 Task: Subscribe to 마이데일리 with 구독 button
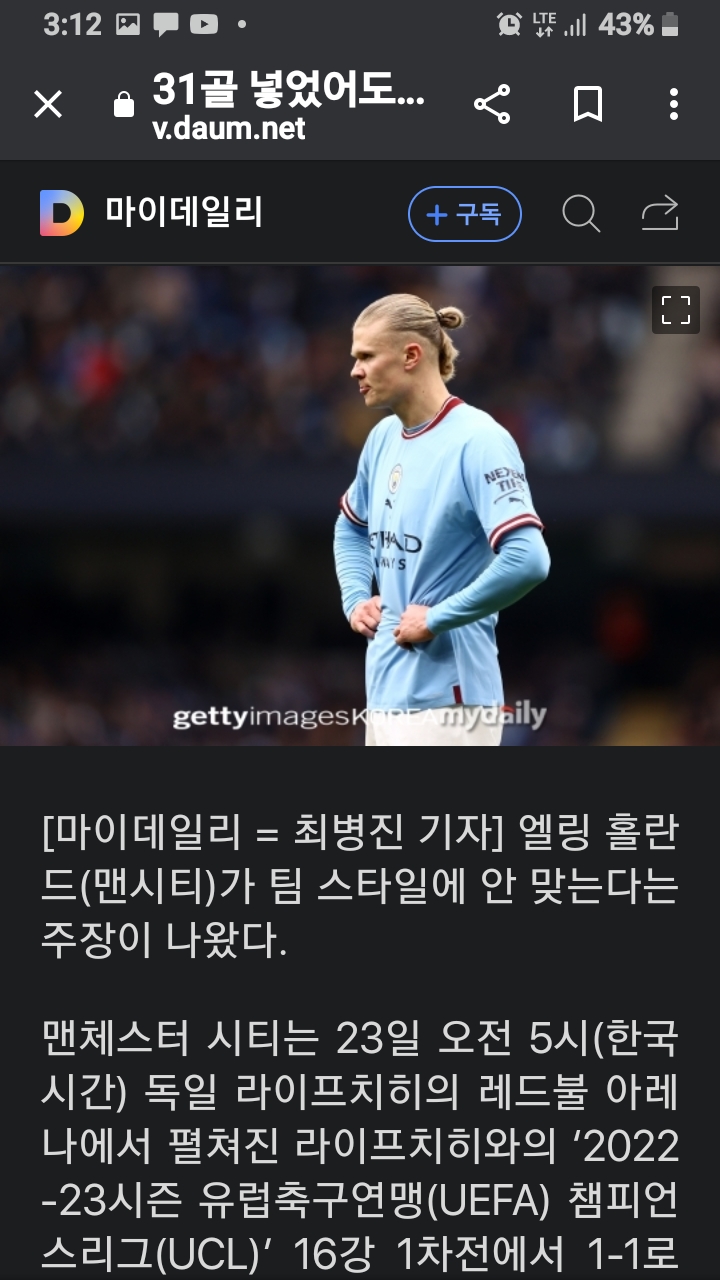pyautogui.click(x=465, y=214)
